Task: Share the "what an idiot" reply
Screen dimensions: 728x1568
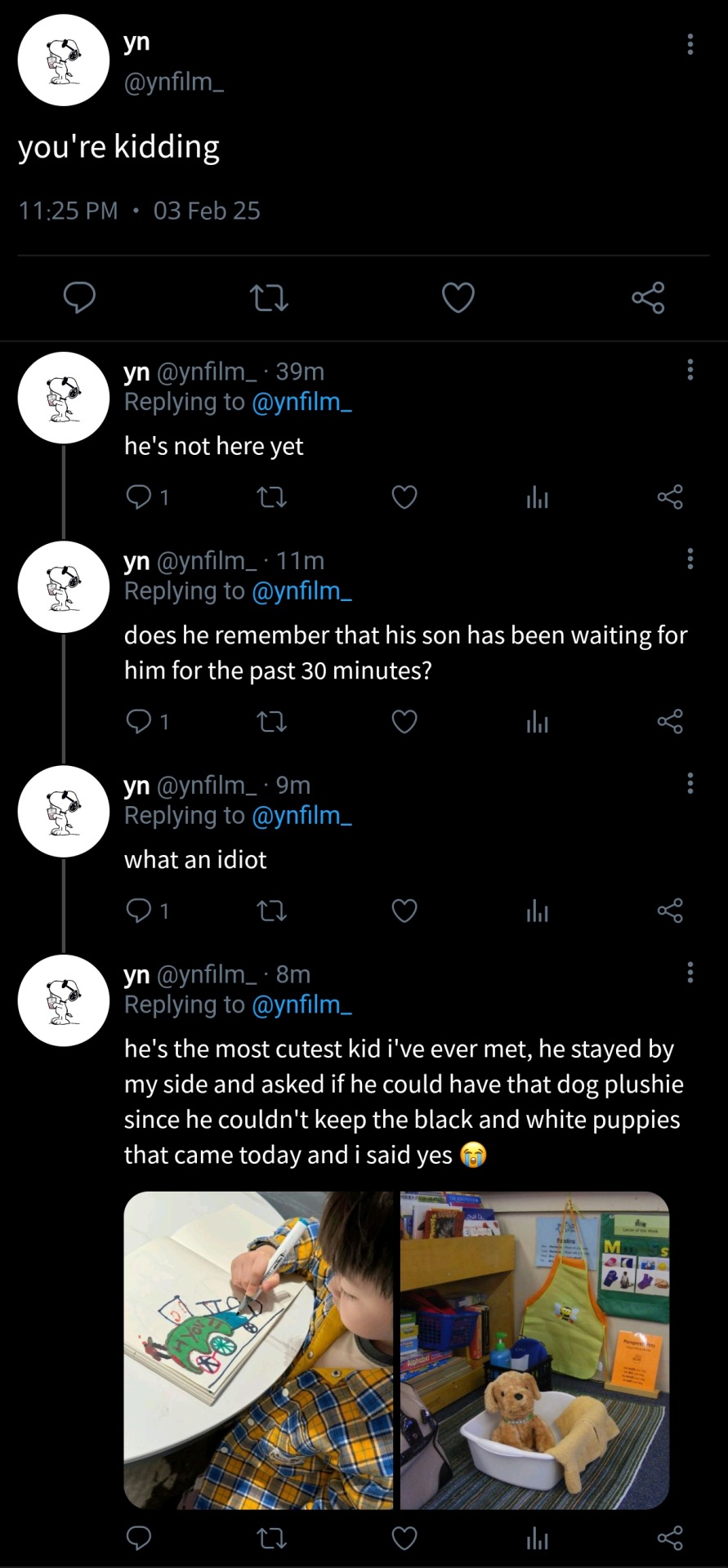Action: point(670,910)
